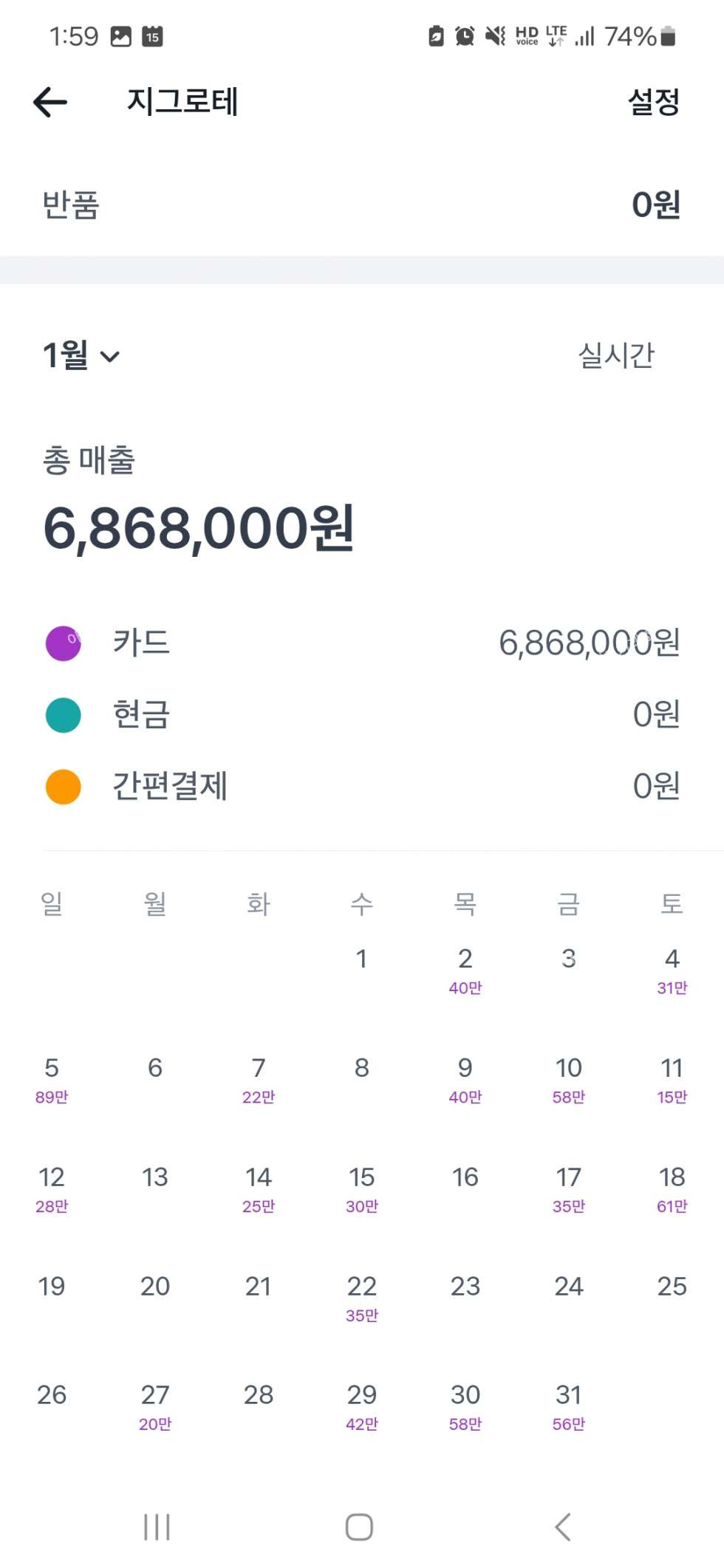Select January 14 on the calendar

pyautogui.click(x=258, y=1189)
